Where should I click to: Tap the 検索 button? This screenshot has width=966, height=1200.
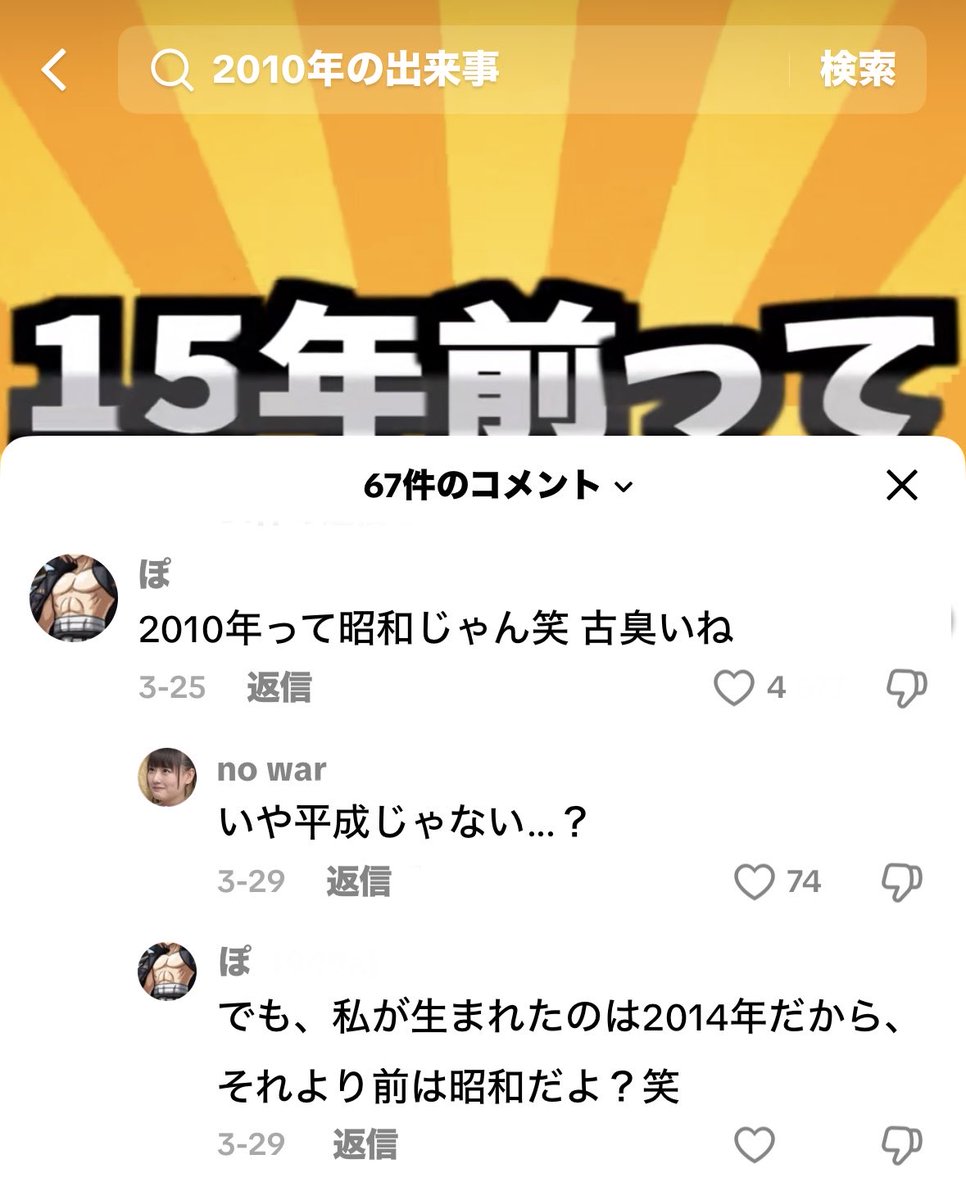(x=857, y=70)
